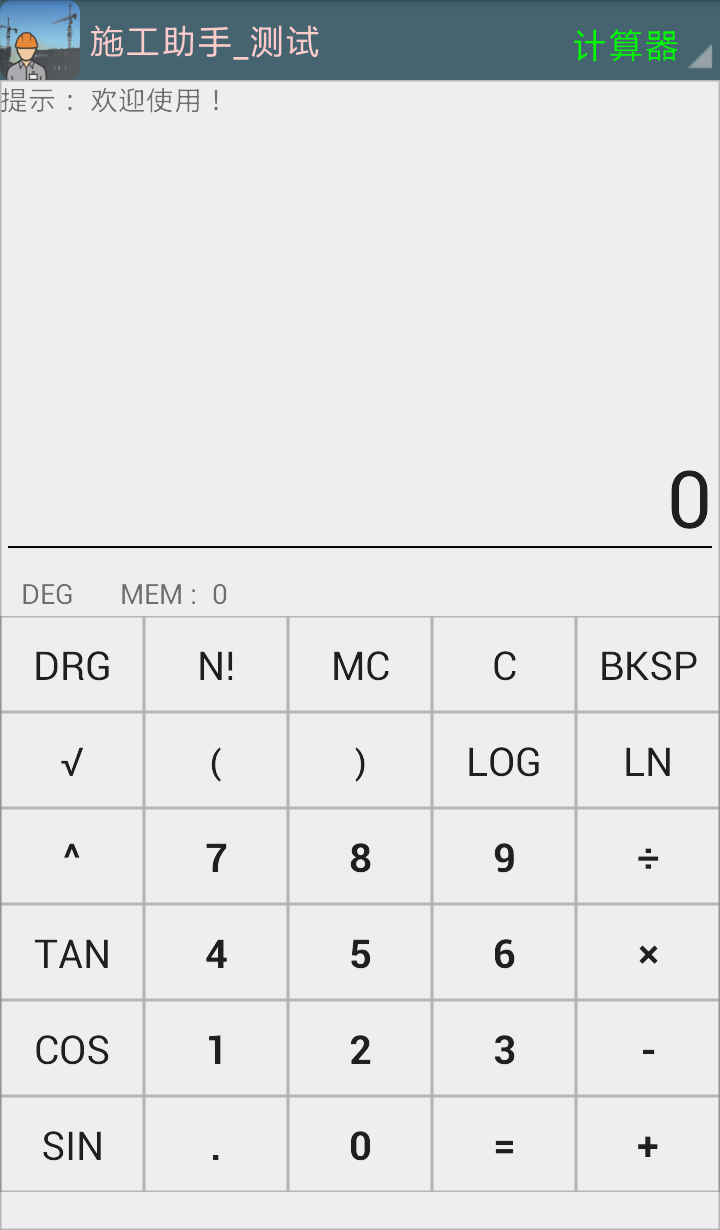Select the LOG function key
Screen dimensions: 720x1230
[504, 762]
